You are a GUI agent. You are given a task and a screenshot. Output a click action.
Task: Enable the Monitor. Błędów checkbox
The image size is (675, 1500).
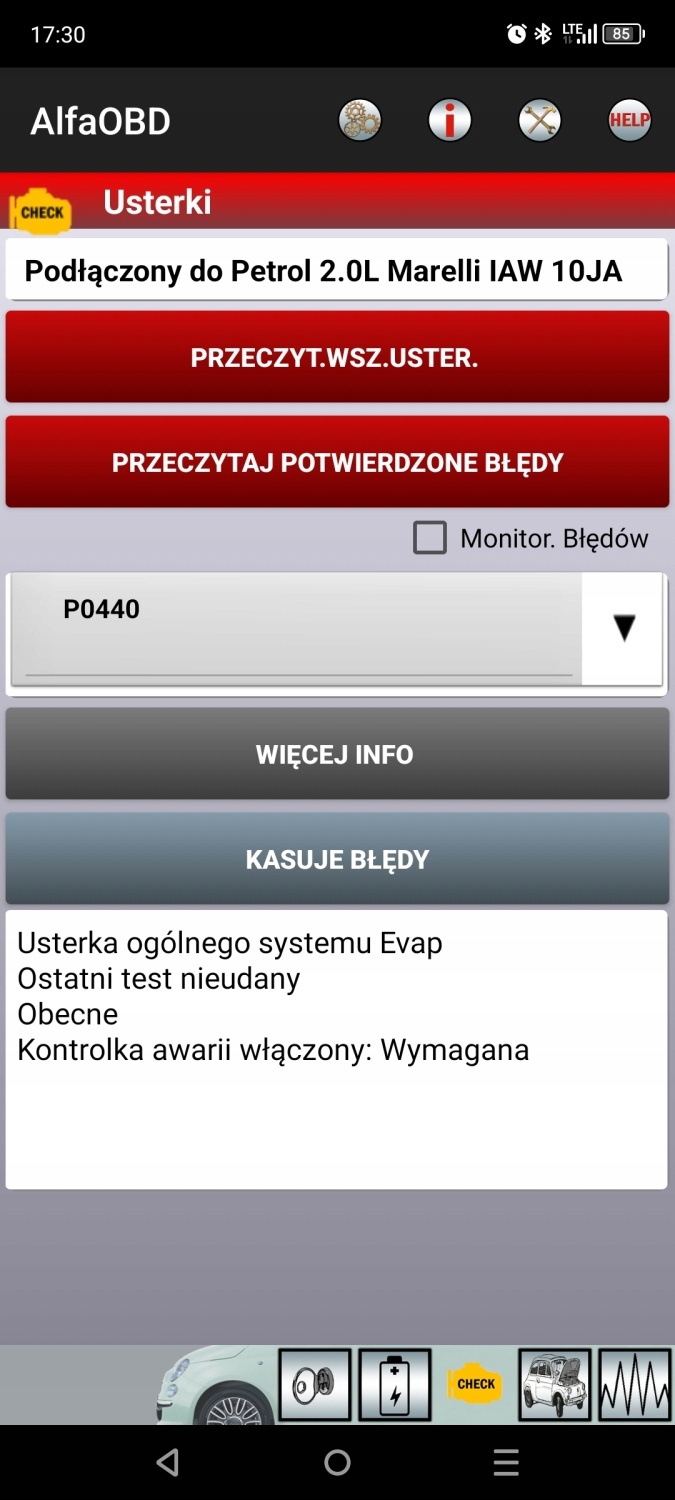pyautogui.click(x=430, y=538)
